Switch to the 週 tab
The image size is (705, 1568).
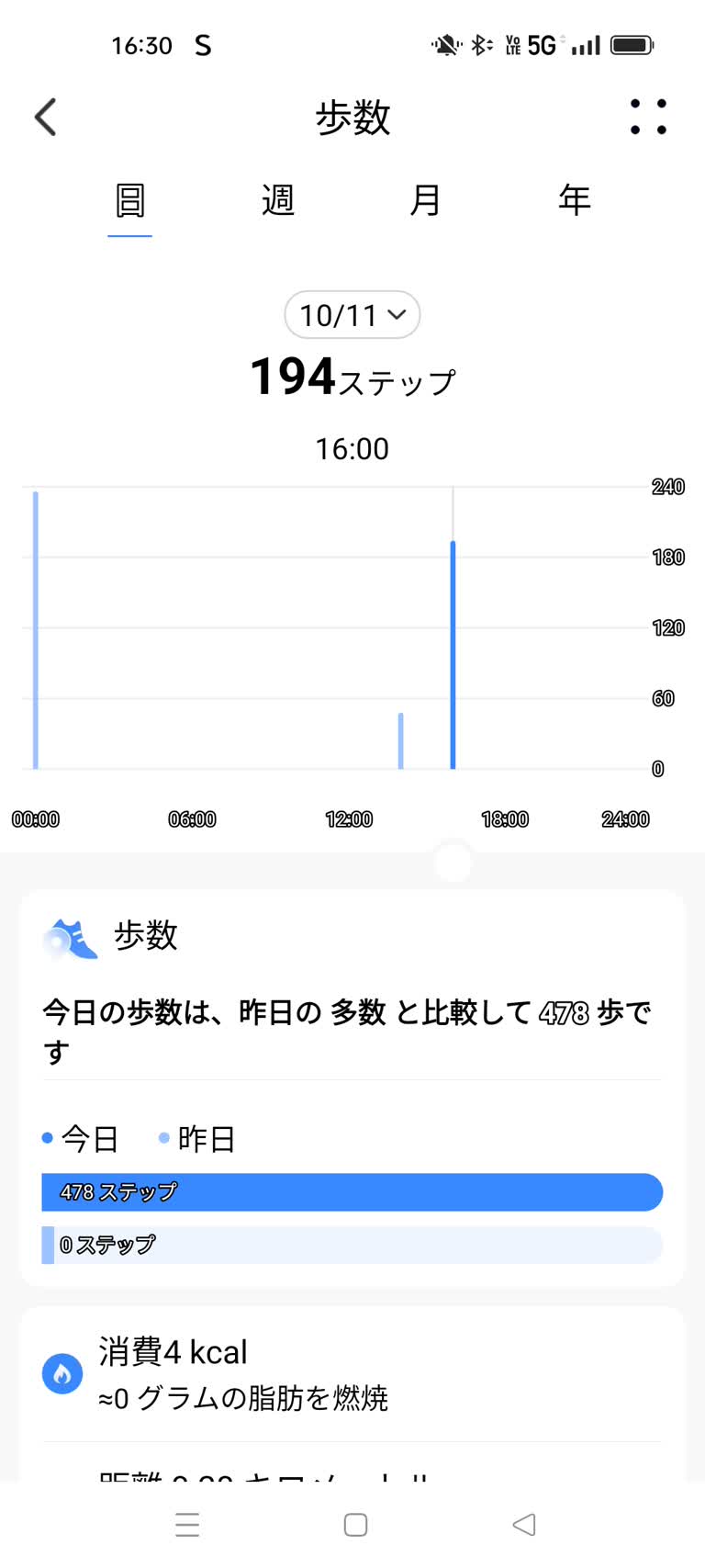pyautogui.click(x=277, y=200)
